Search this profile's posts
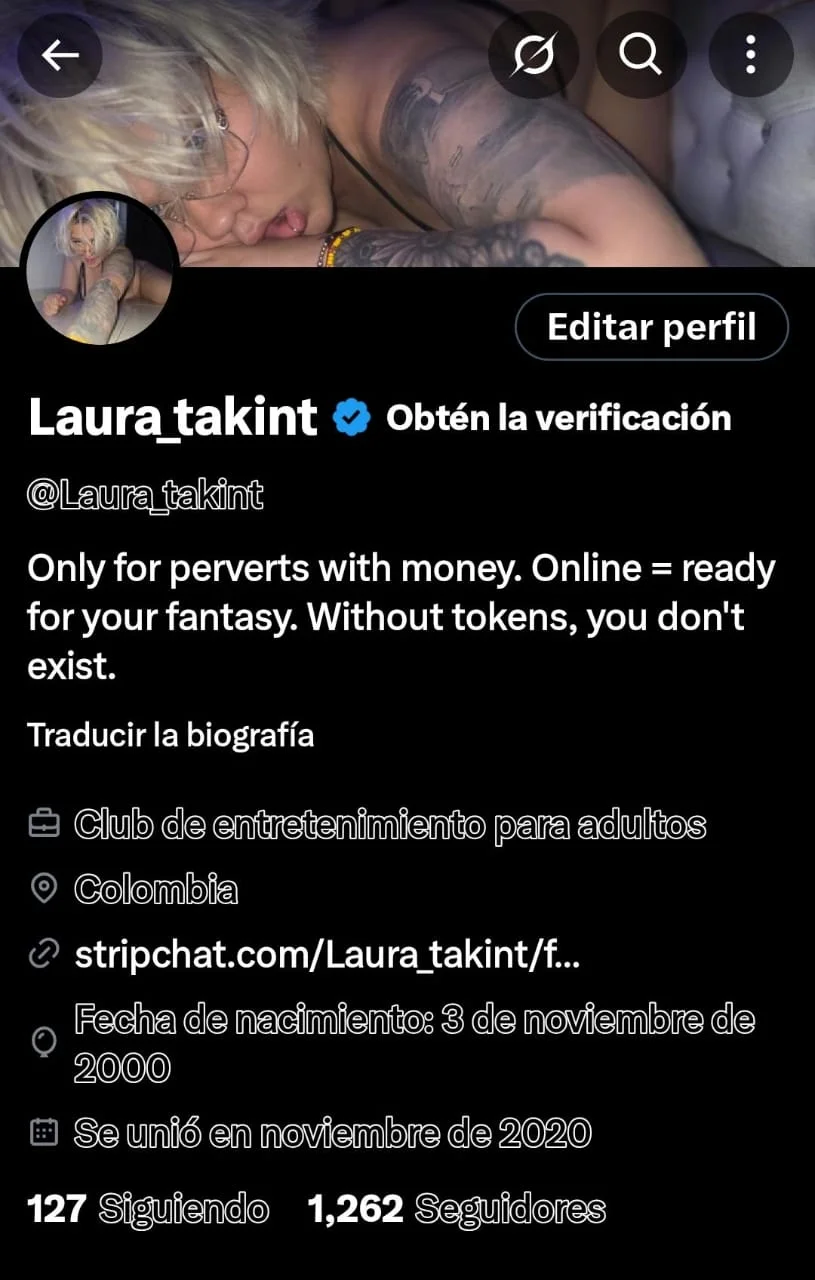The width and height of the screenshot is (815, 1280). (640, 55)
